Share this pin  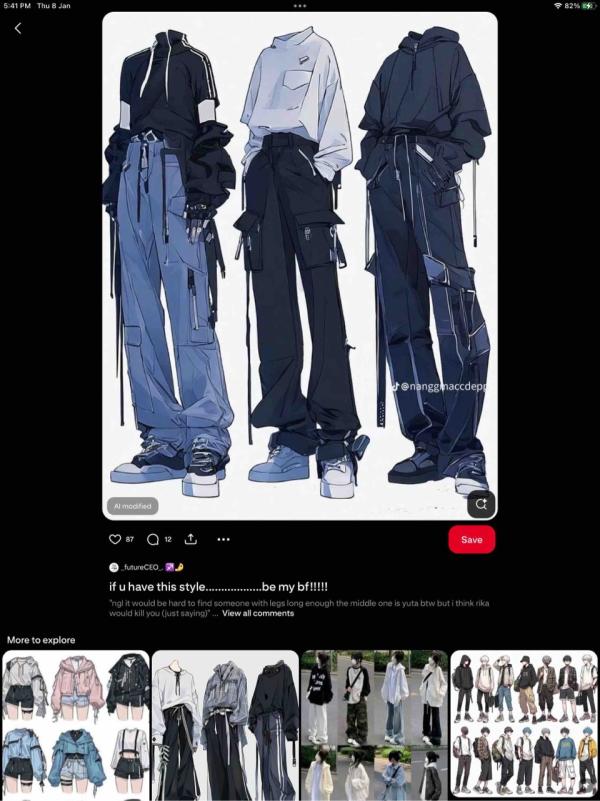[x=190, y=539]
